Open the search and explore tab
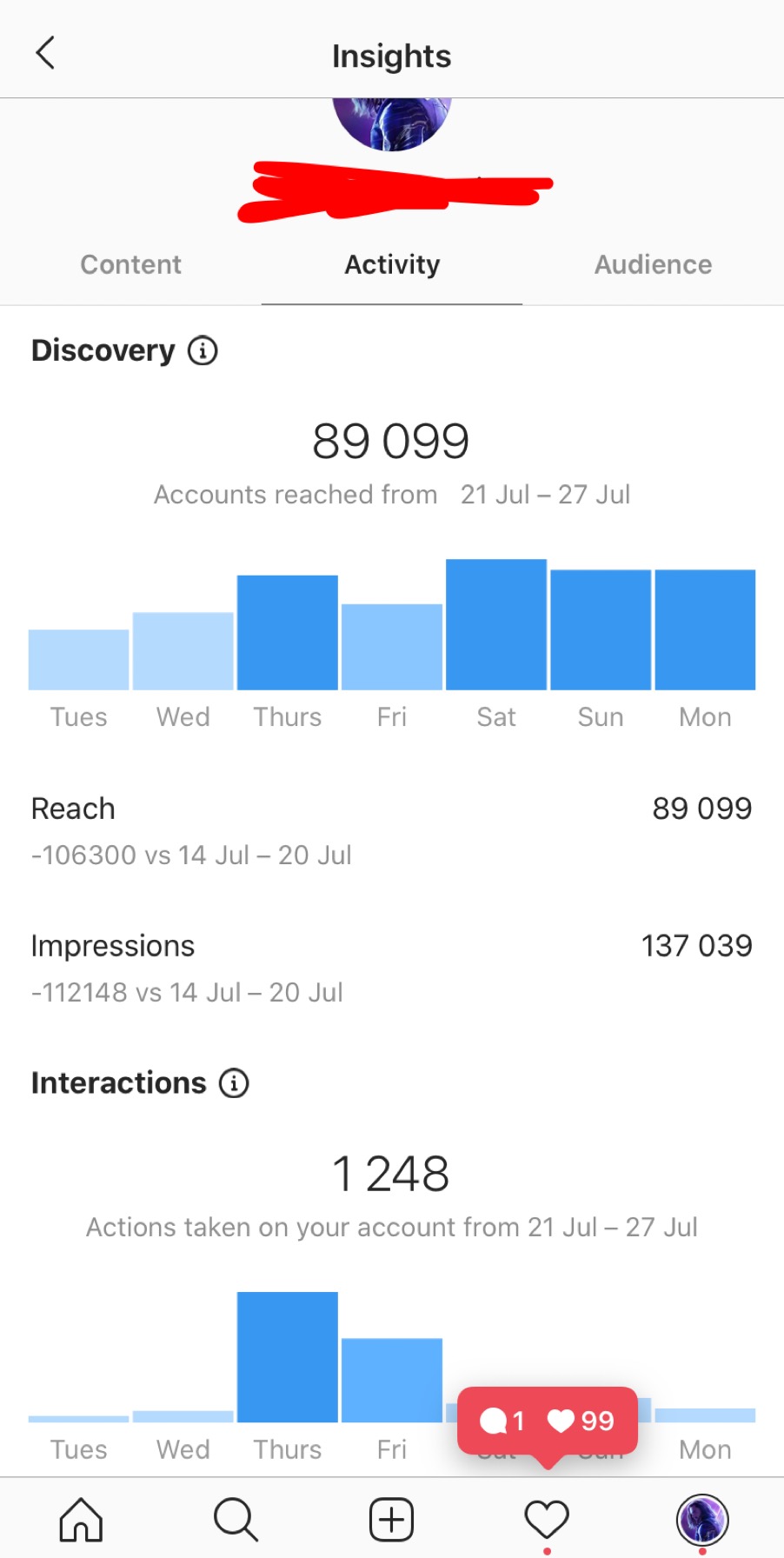 pos(236,1520)
